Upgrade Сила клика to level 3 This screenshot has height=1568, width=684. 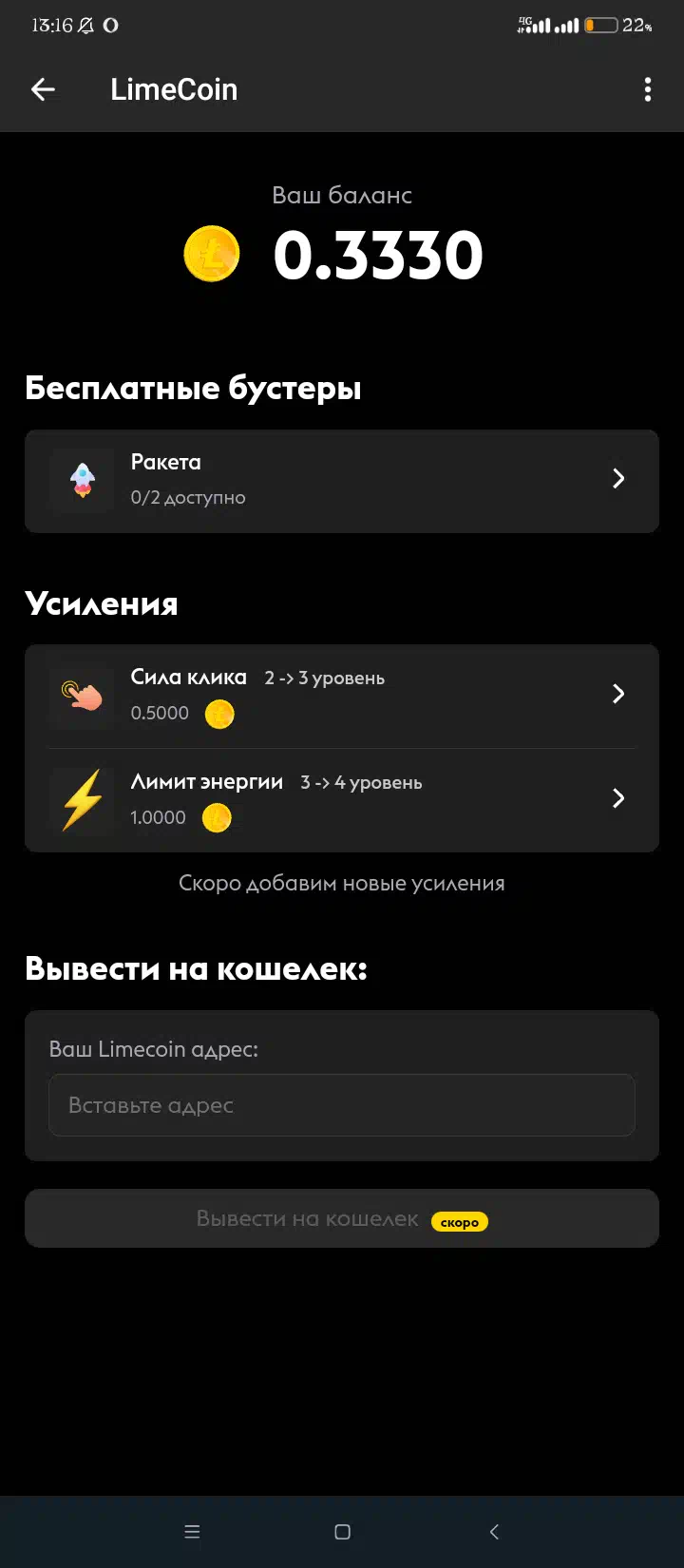click(x=342, y=697)
